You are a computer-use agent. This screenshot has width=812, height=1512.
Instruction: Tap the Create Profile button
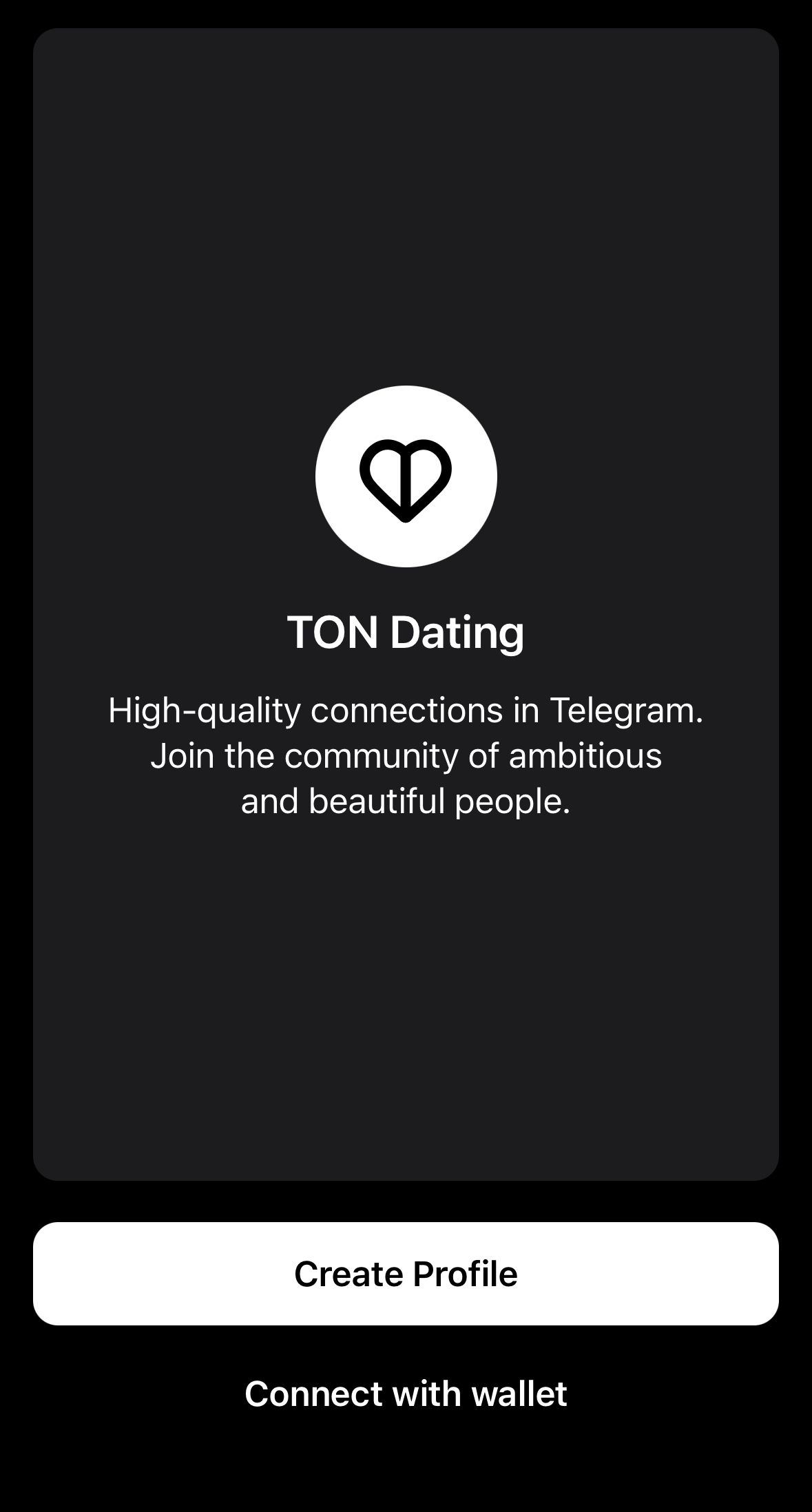pos(406,1274)
